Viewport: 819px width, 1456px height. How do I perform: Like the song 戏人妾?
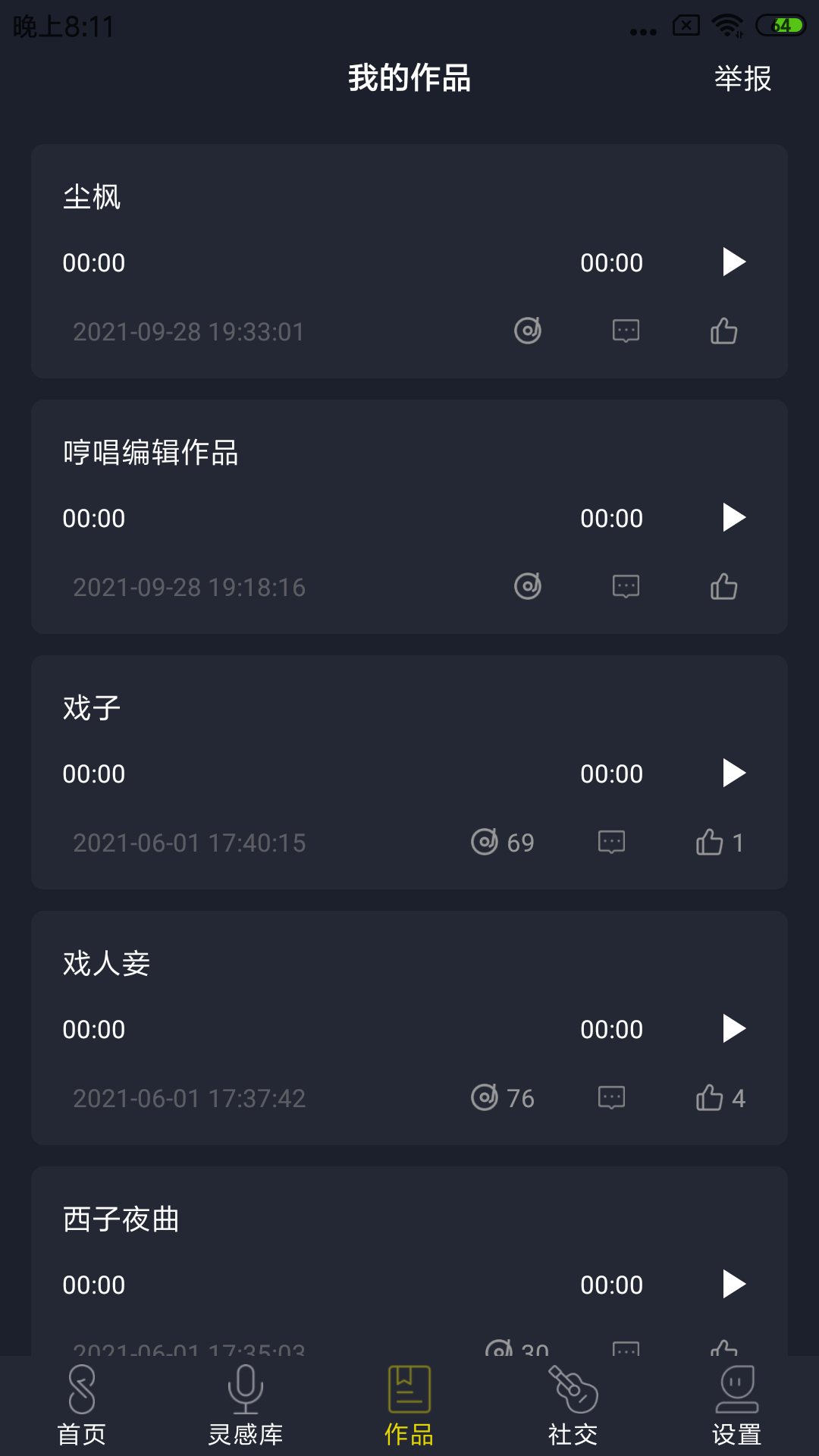click(x=711, y=1098)
